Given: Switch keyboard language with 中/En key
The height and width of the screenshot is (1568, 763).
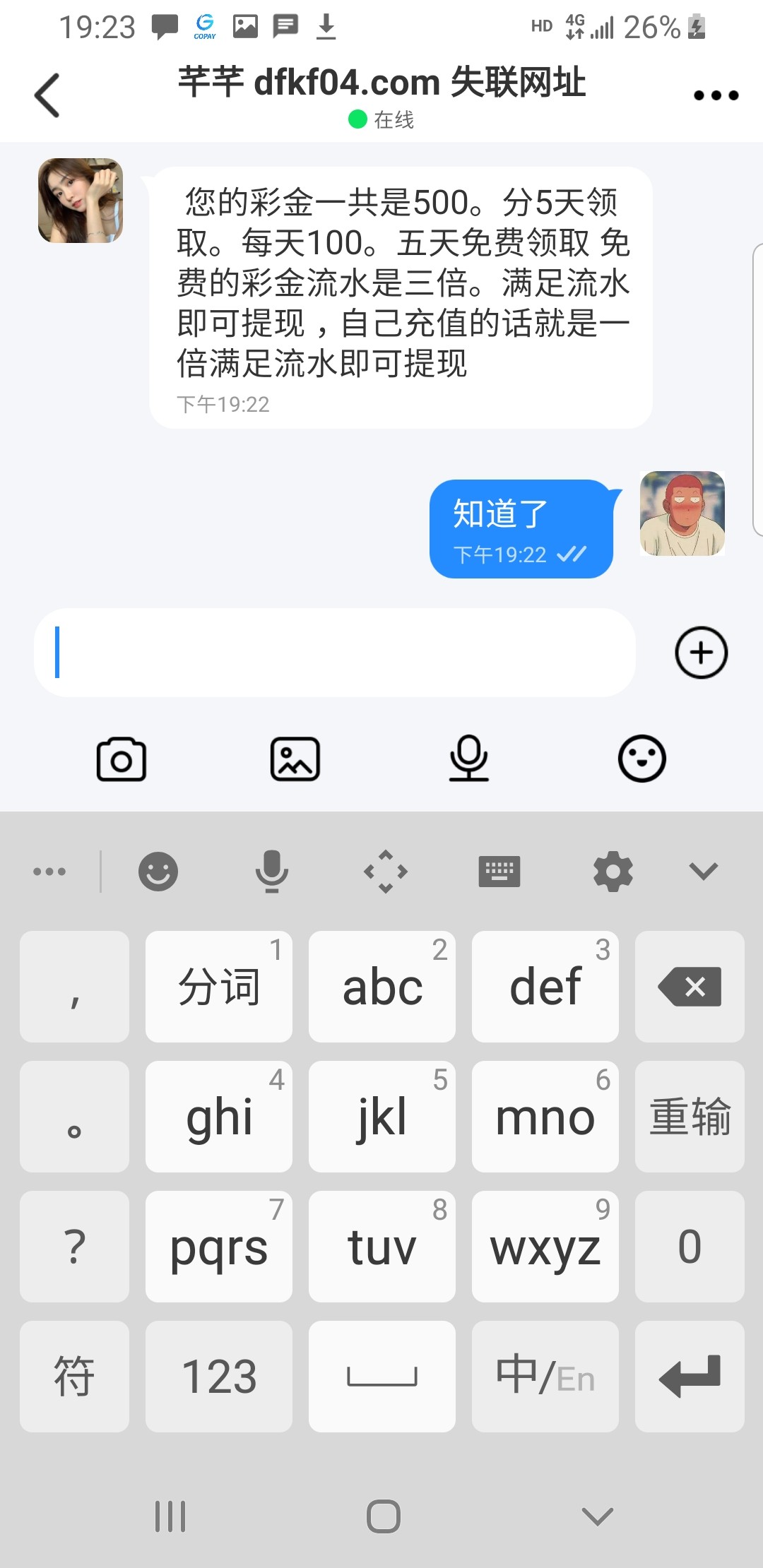Looking at the screenshot, I should (545, 1376).
